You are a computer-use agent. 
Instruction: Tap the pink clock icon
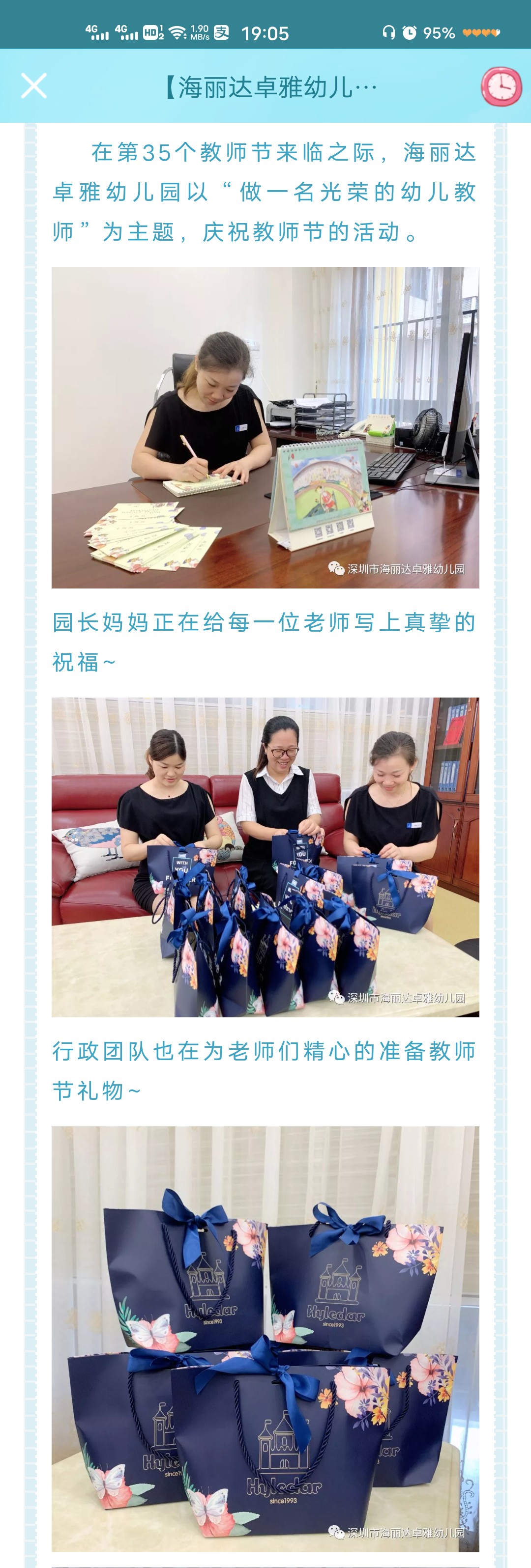tap(501, 86)
